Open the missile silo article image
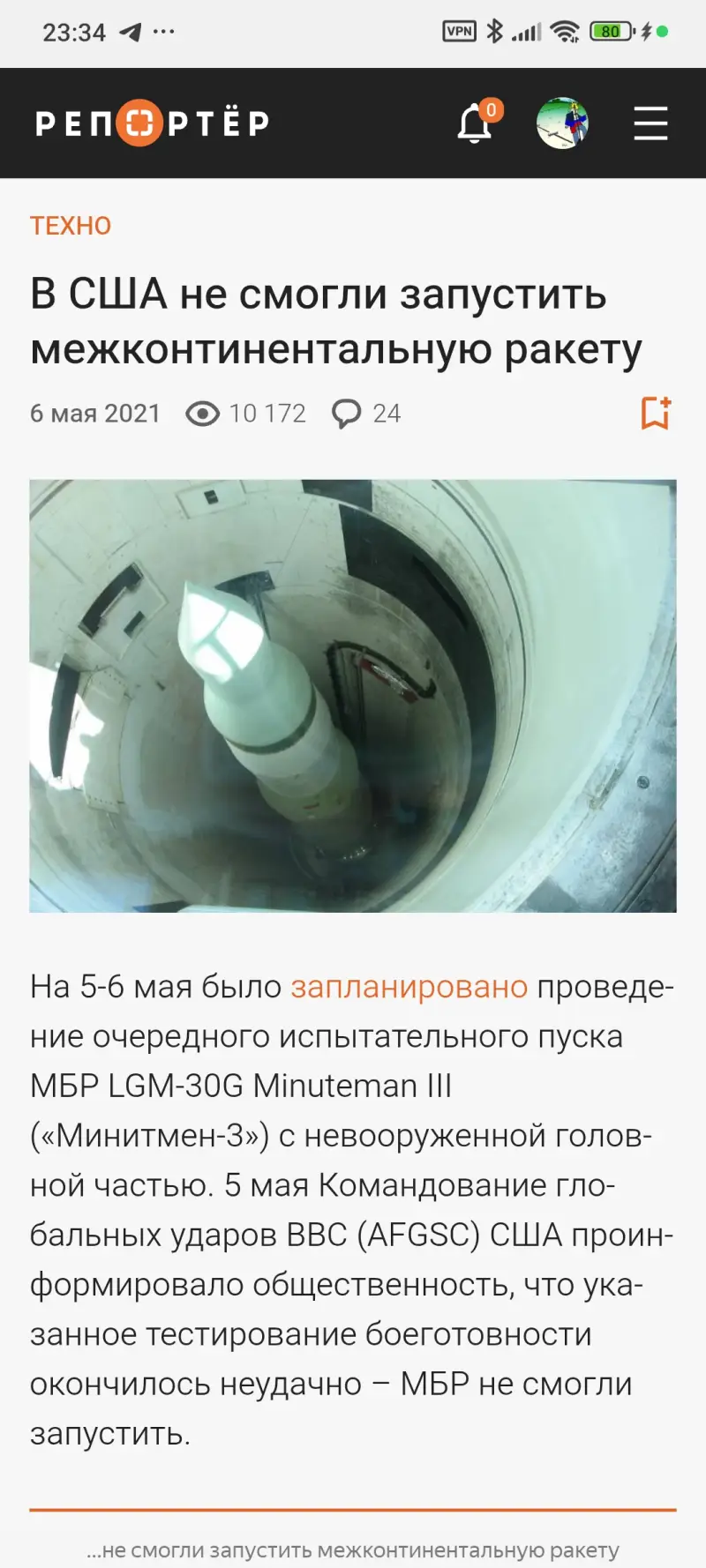This screenshot has width=706, height=1568. [353, 696]
